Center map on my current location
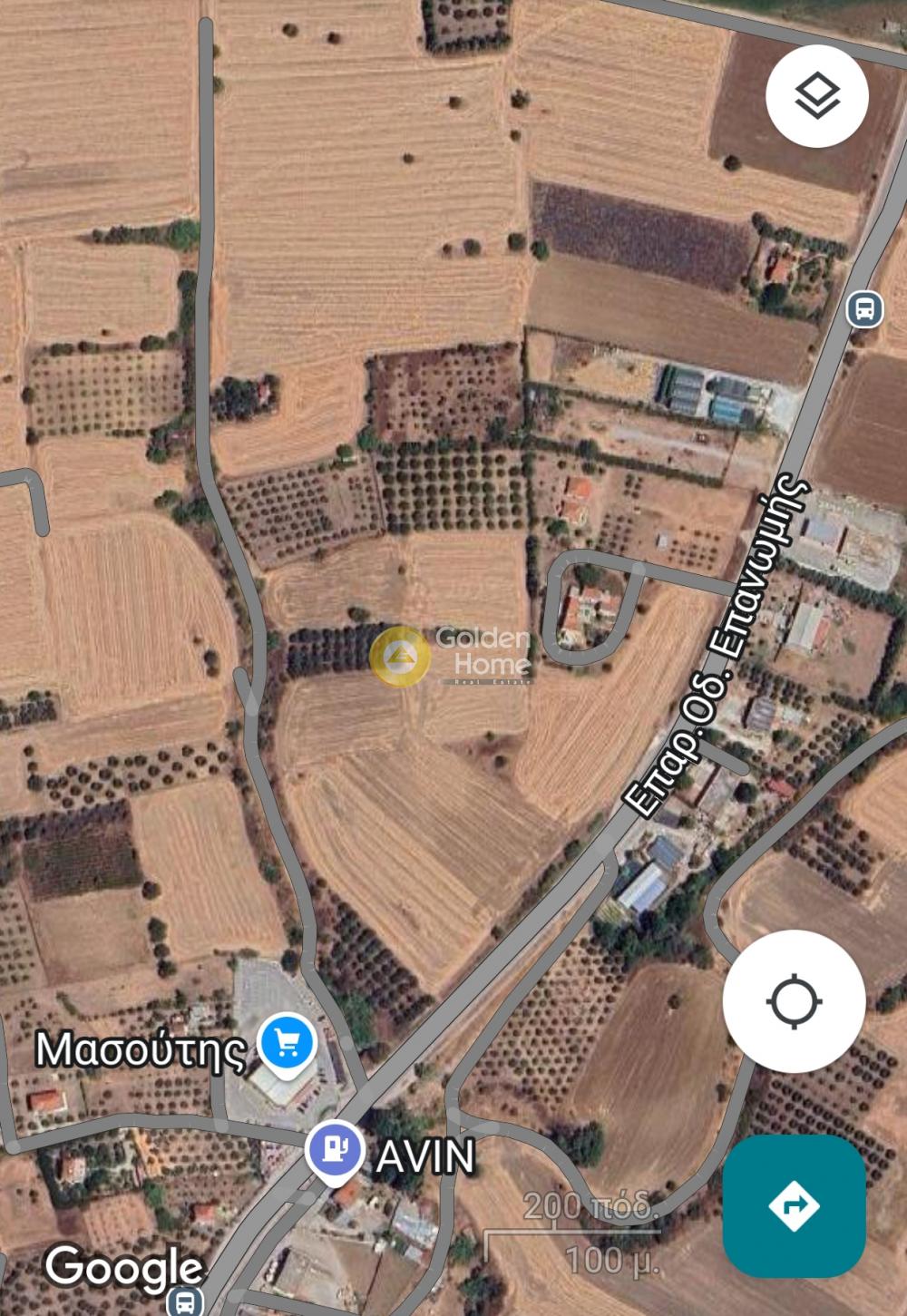Screen dimensions: 907x1316 (794, 1001)
